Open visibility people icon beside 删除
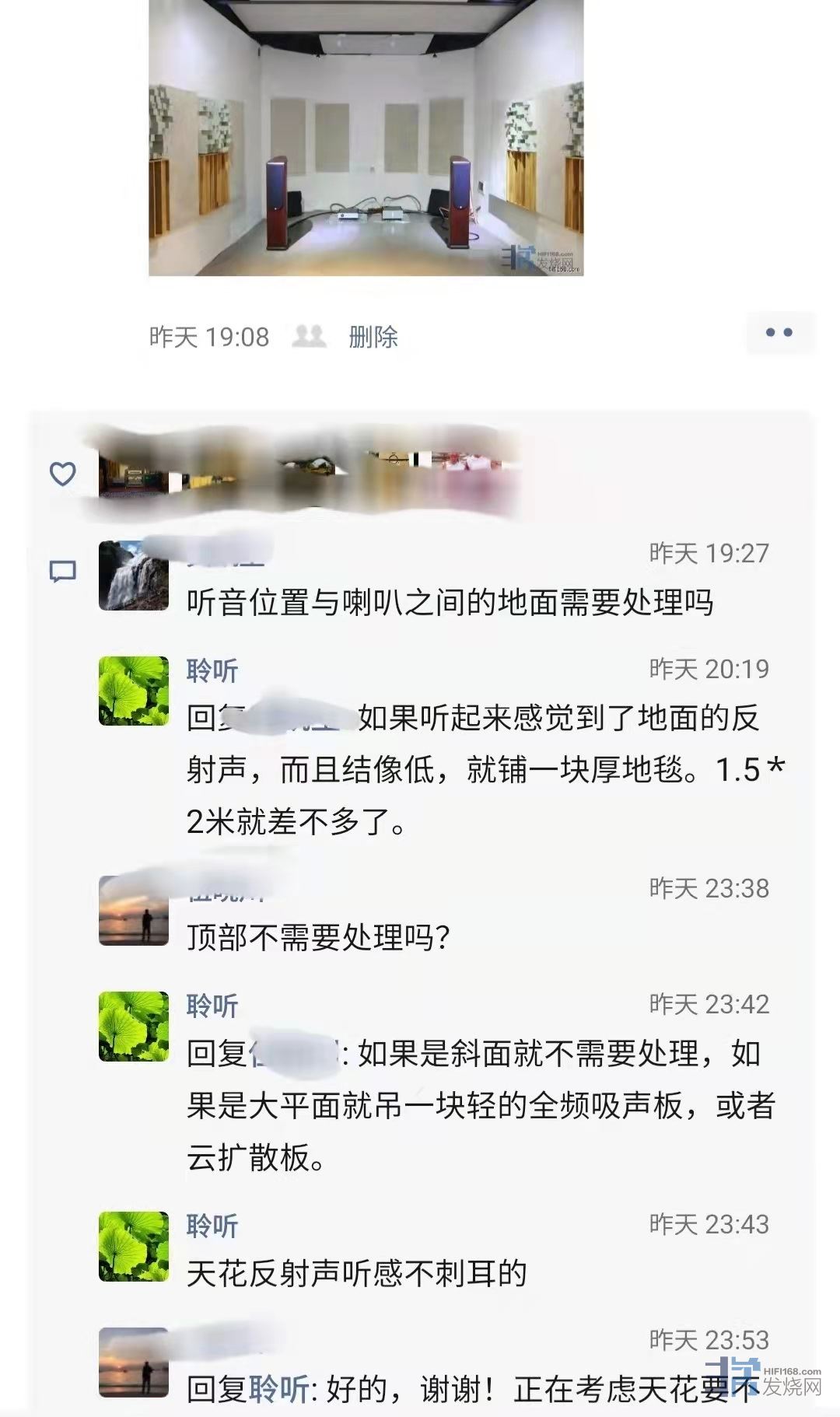 tap(309, 336)
